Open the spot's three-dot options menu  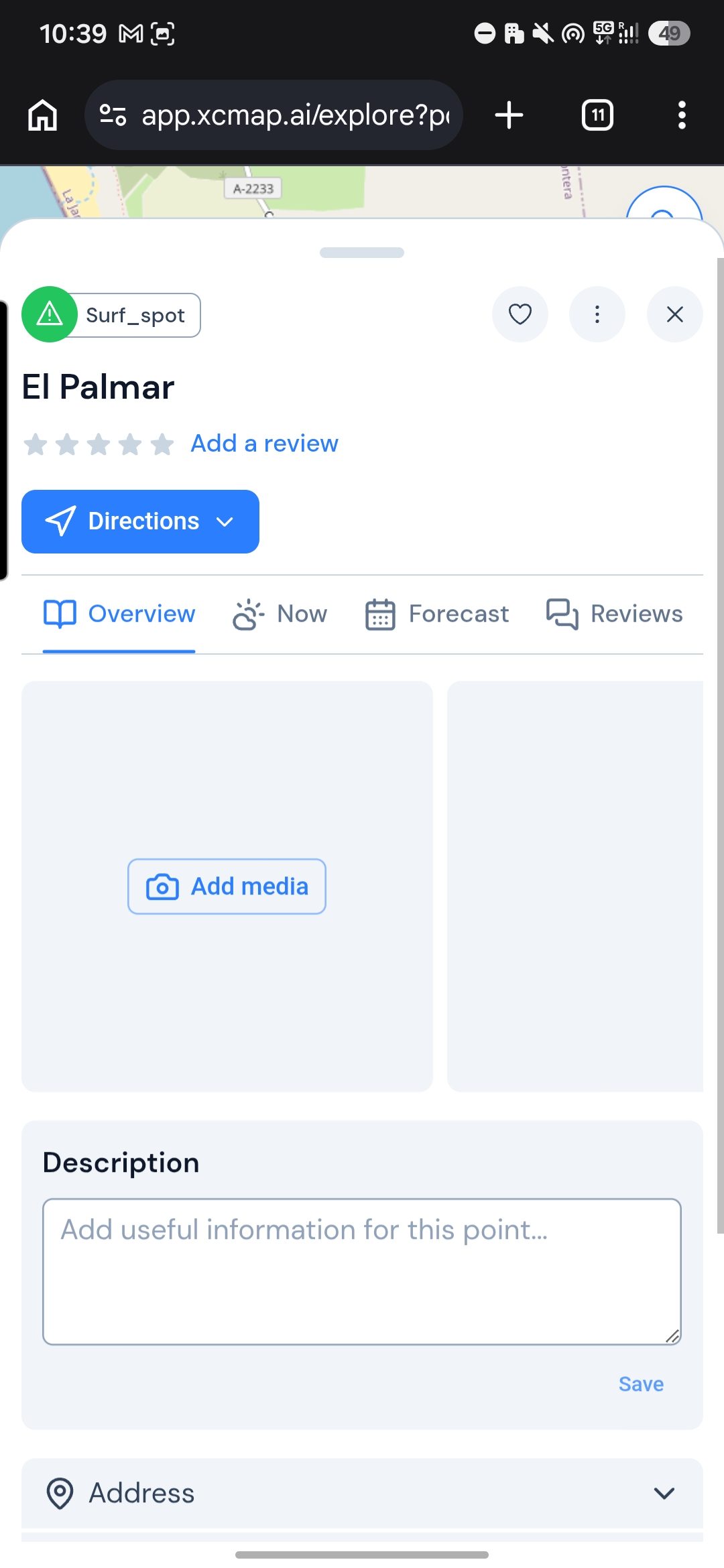coord(597,314)
